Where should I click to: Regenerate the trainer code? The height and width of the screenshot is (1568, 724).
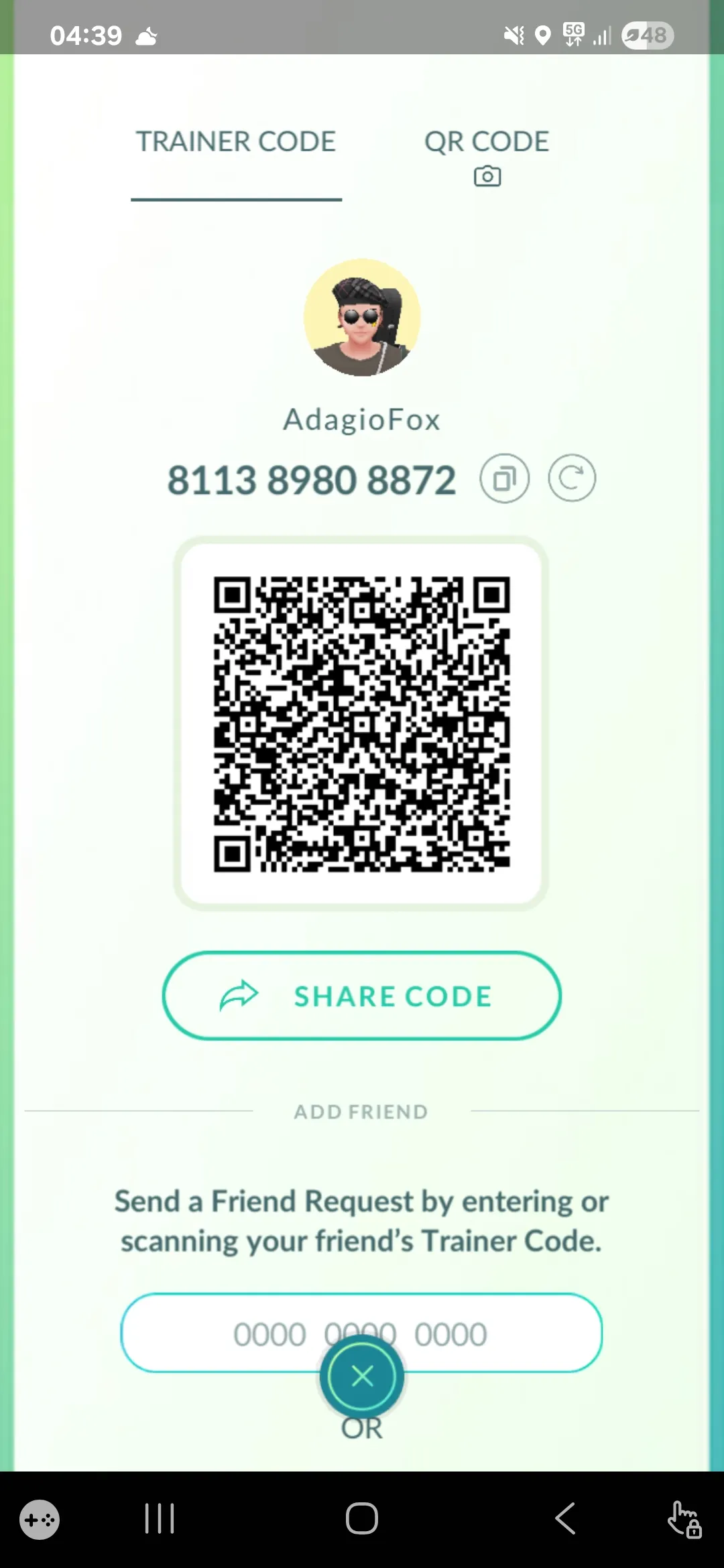pos(571,478)
